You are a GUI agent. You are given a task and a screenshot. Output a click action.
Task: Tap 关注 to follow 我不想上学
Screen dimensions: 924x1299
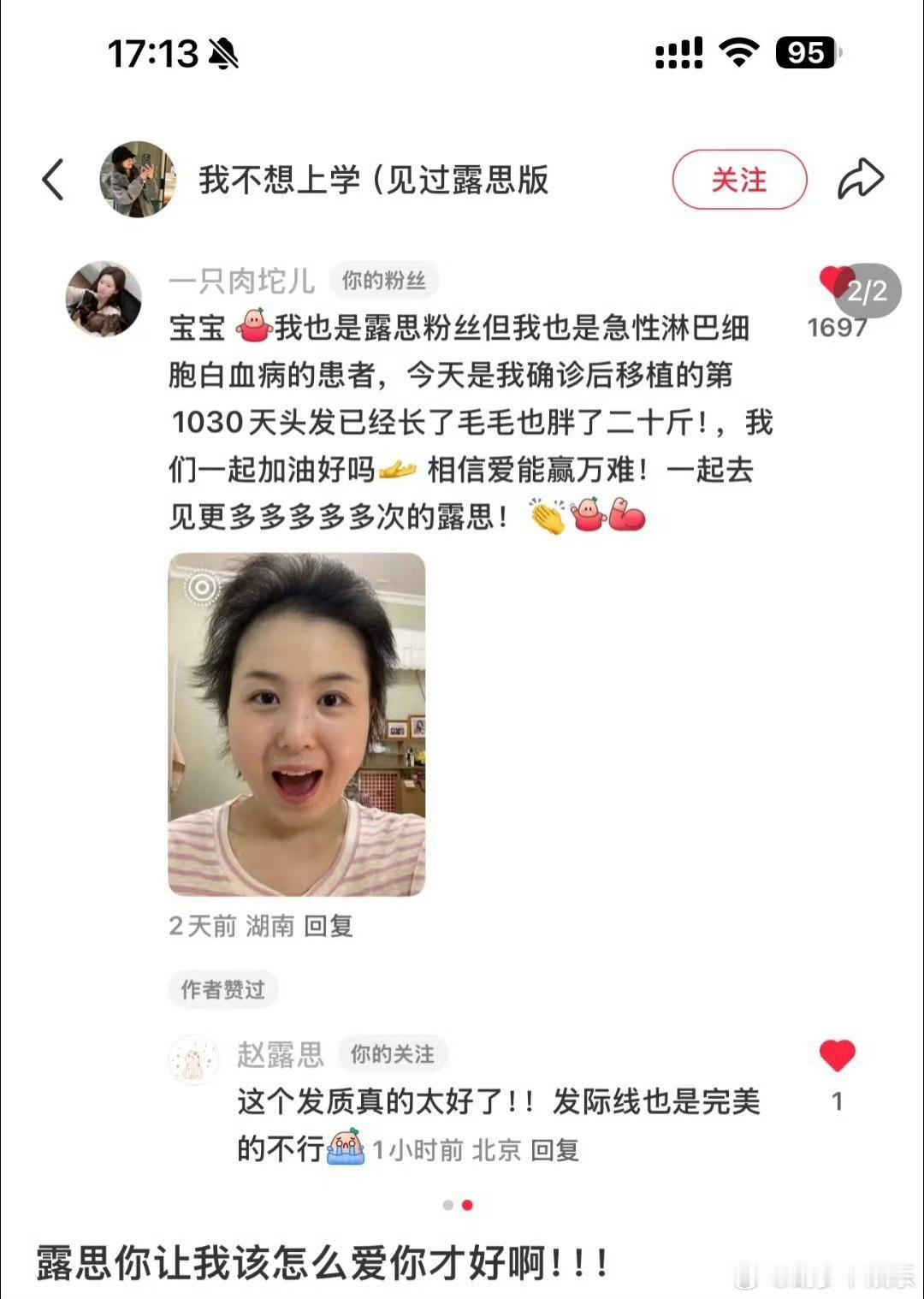(738, 181)
